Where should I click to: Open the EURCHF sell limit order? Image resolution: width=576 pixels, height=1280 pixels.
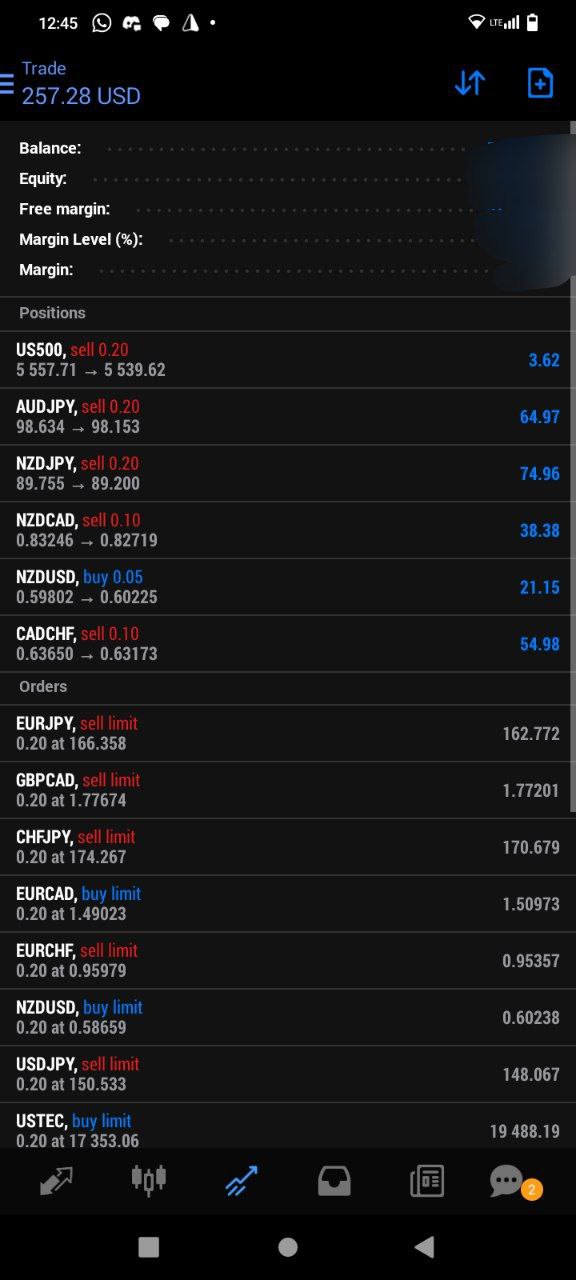click(288, 960)
